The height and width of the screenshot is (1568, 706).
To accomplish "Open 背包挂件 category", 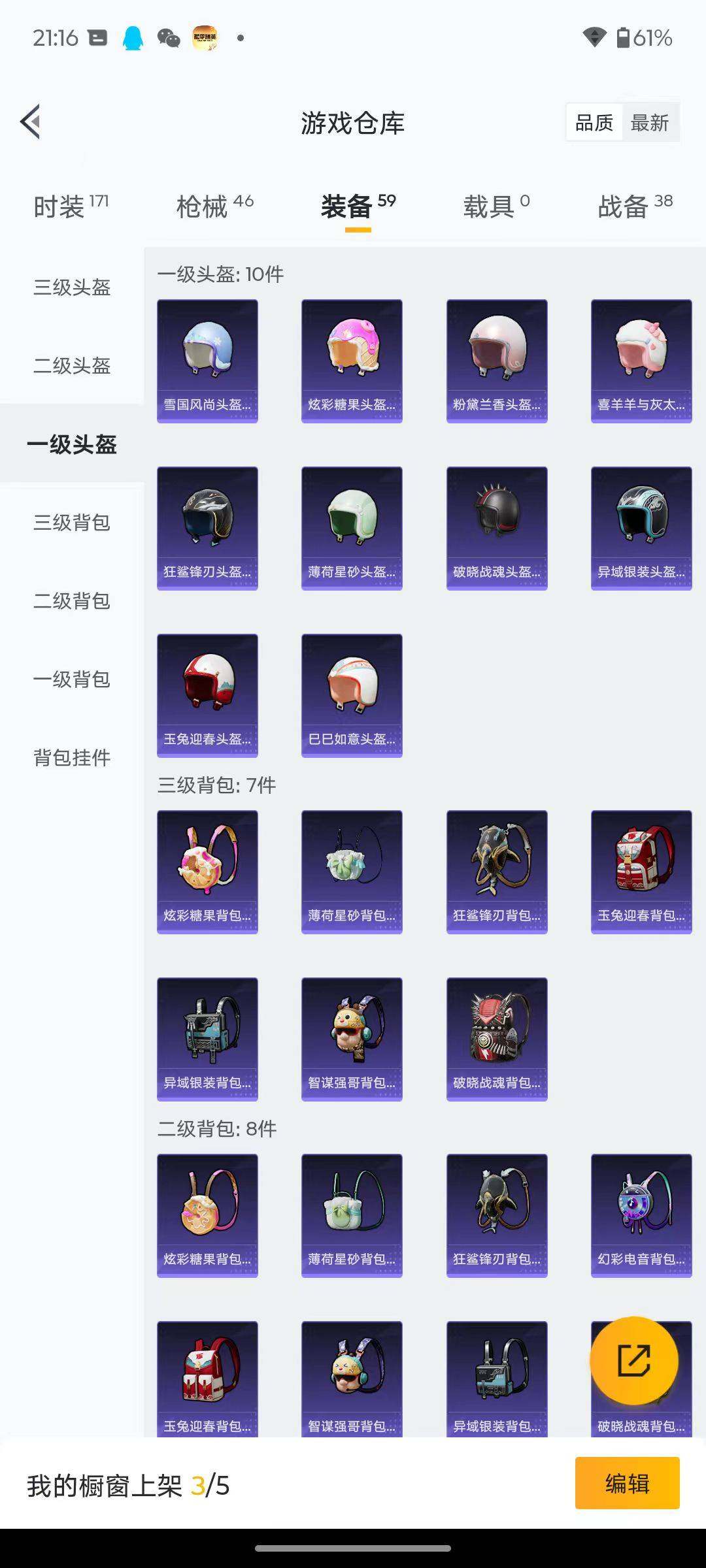I will pyautogui.click(x=72, y=757).
